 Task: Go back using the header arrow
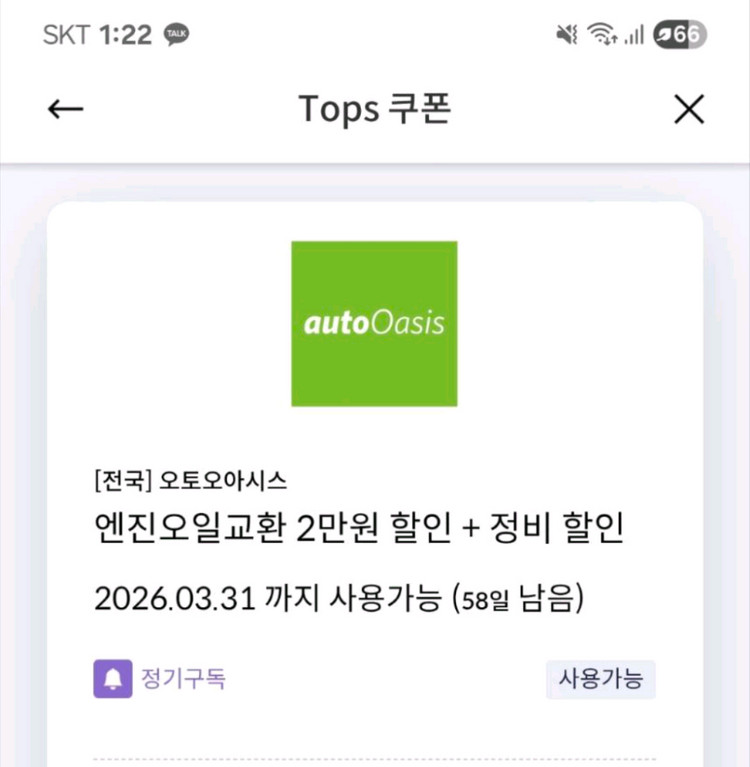pos(65,109)
